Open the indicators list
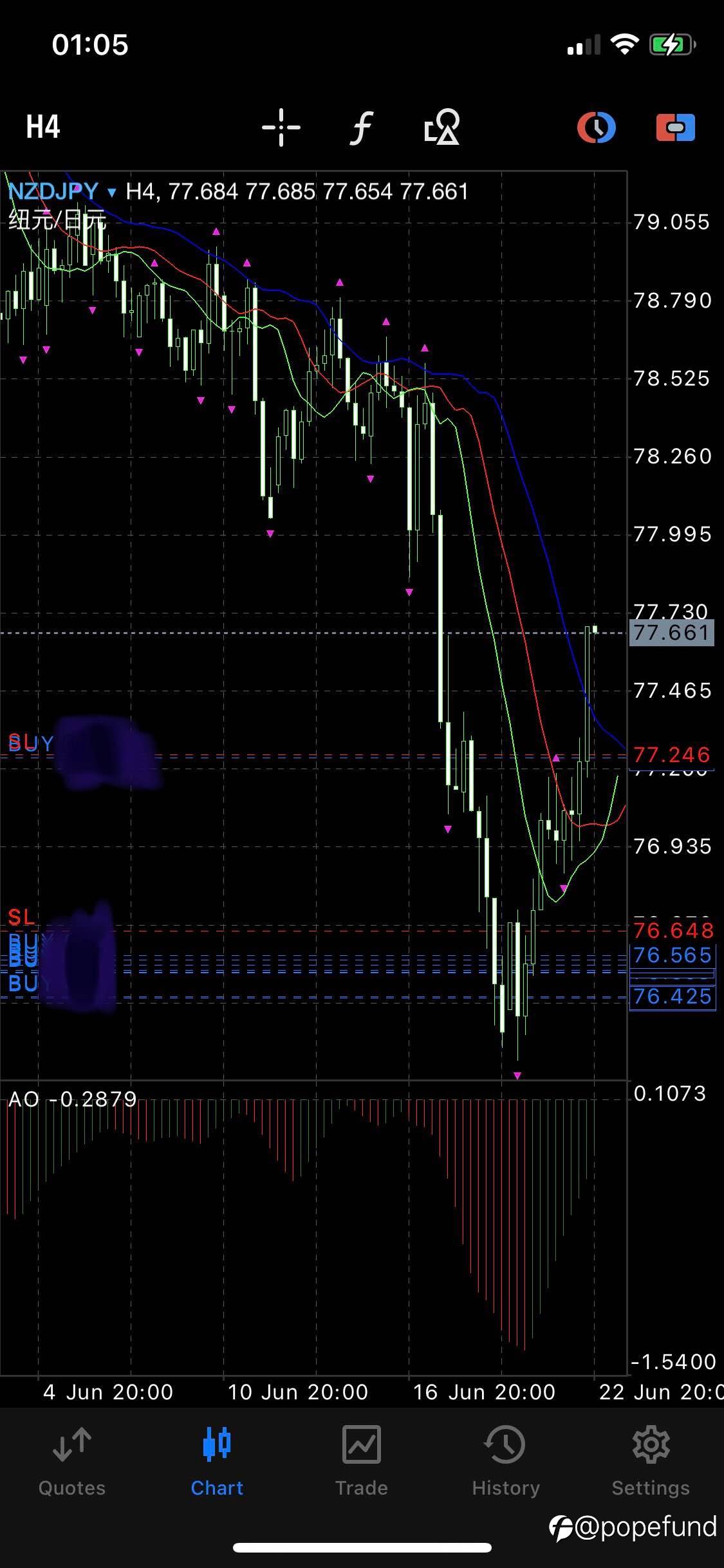The width and height of the screenshot is (724, 1568). (x=362, y=127)
